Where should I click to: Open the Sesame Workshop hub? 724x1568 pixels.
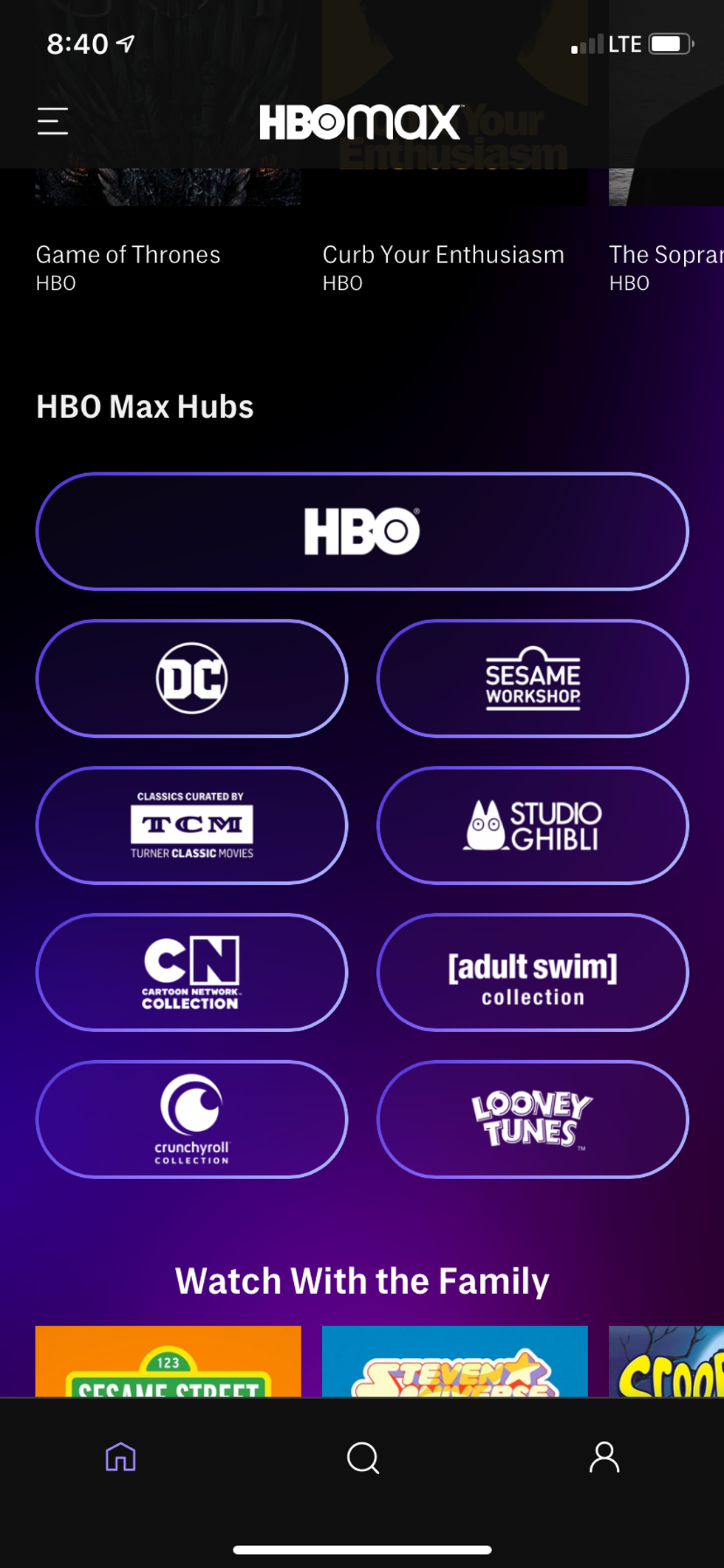pos(533,678)
